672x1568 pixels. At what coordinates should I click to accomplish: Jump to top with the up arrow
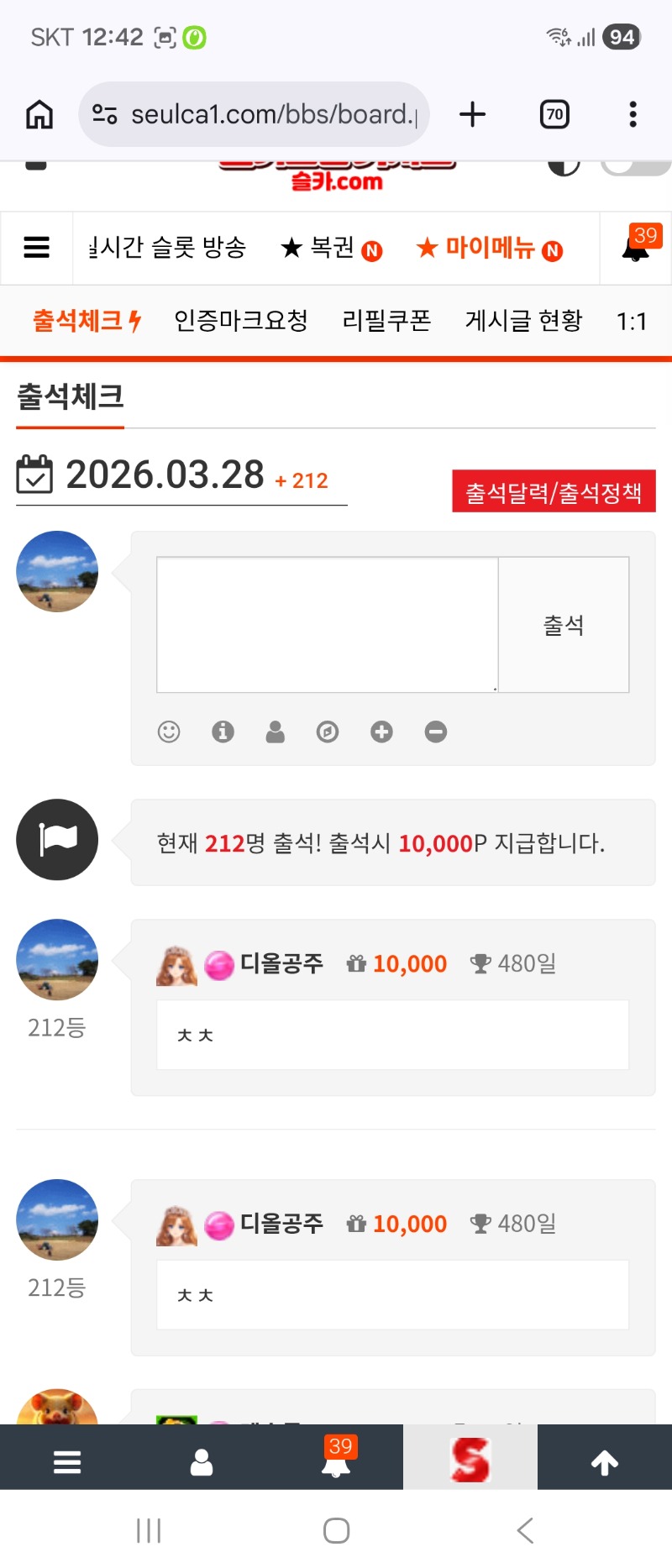pyautogui.click(x=604, y=1463)
